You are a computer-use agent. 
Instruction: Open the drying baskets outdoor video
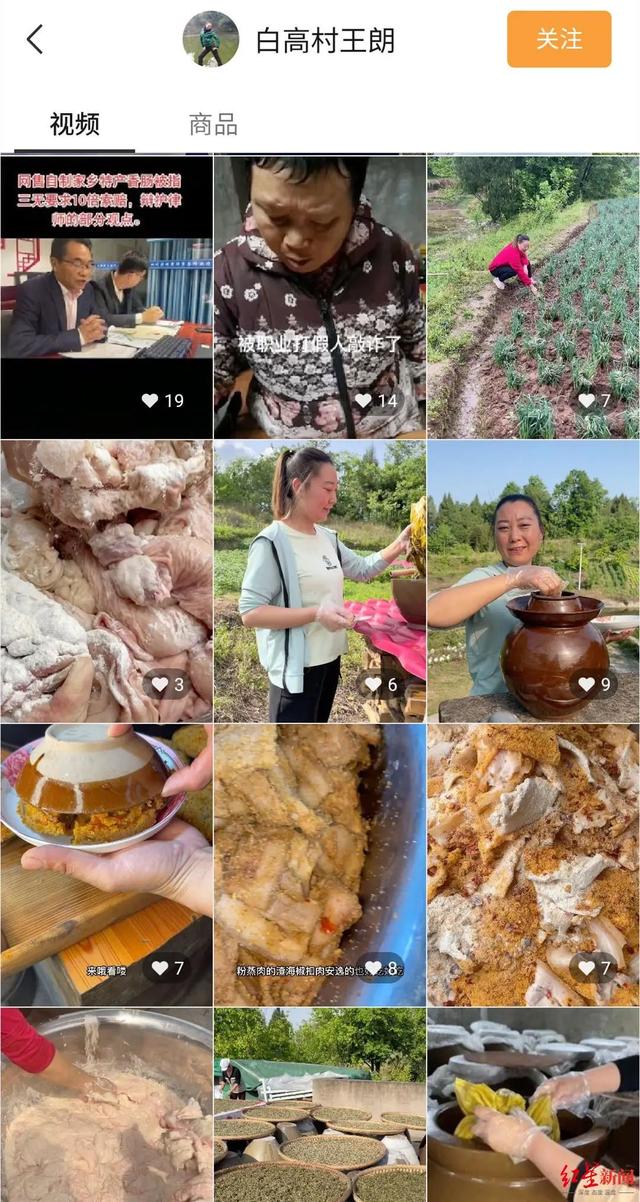pyautogui.click(x=320, y=1105)
